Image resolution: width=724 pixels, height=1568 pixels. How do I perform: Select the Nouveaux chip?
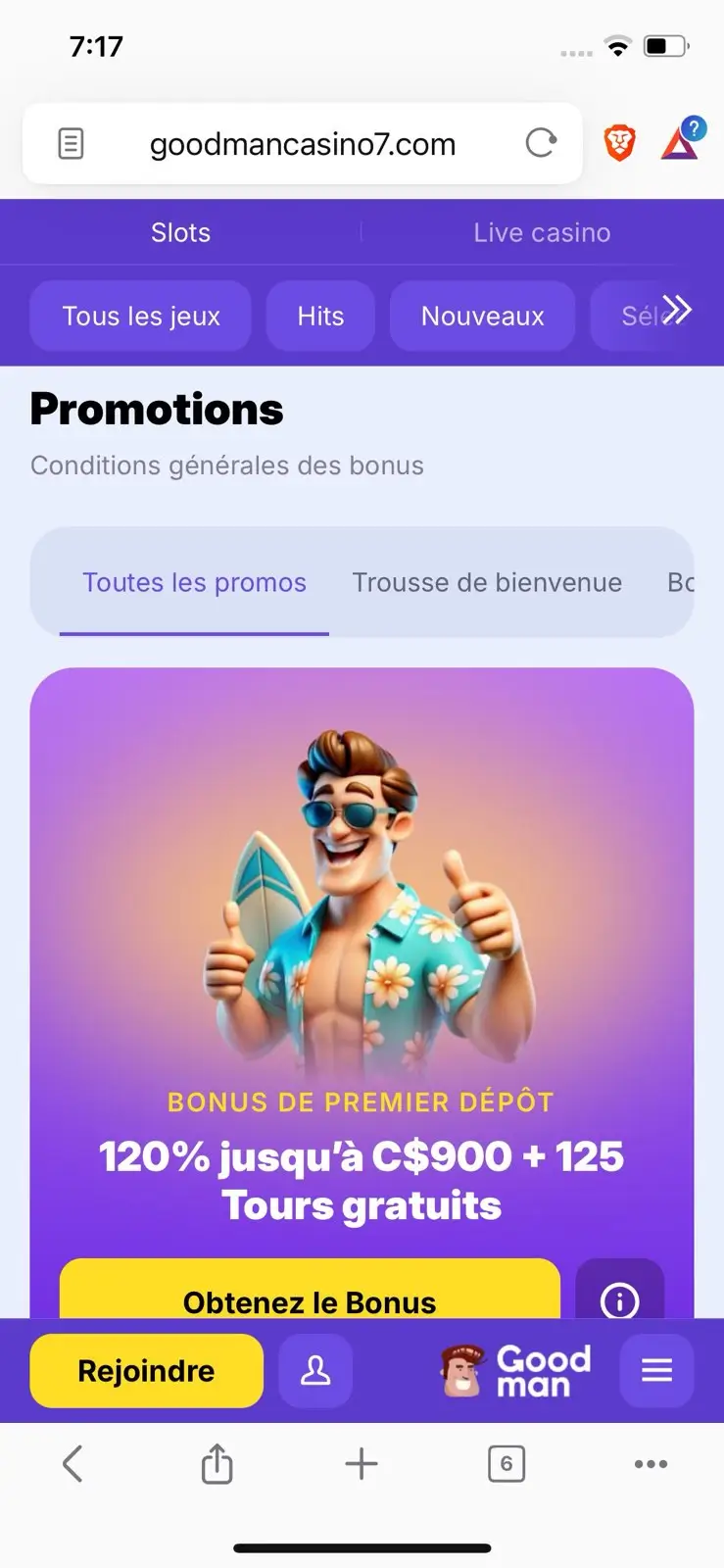tap(482, 316)
